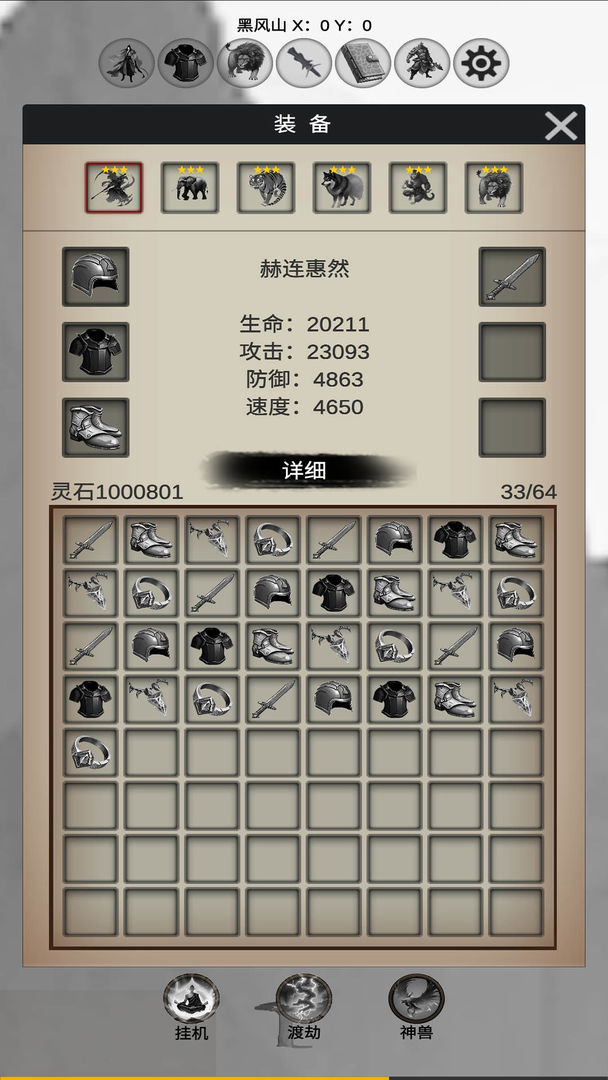This screenshot has height=1080, width=608.
Task: Tap the equipped sword weapon slot
Action: coord(512,277)
